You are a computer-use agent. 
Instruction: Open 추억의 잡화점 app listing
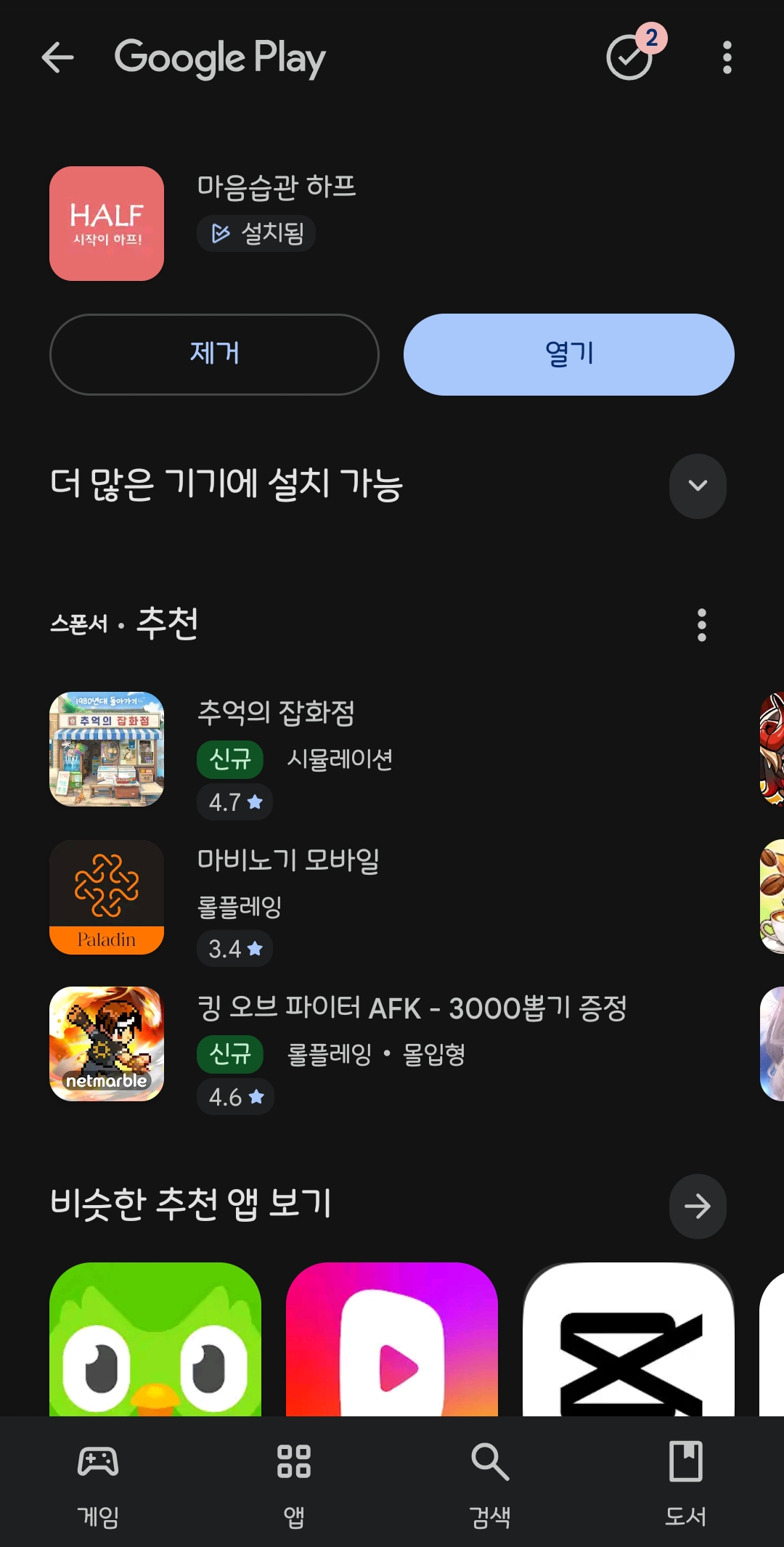276,749
